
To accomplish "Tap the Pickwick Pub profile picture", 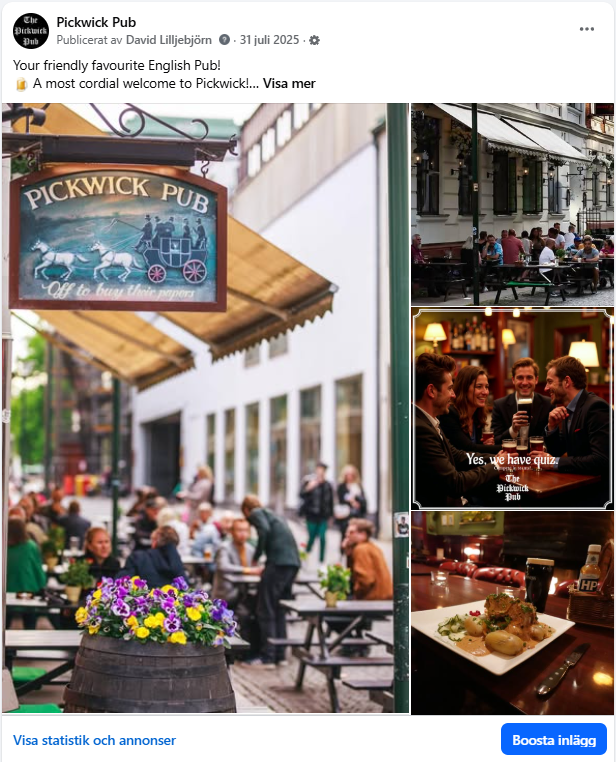I will pyautogui.click(x=31, y=31).
